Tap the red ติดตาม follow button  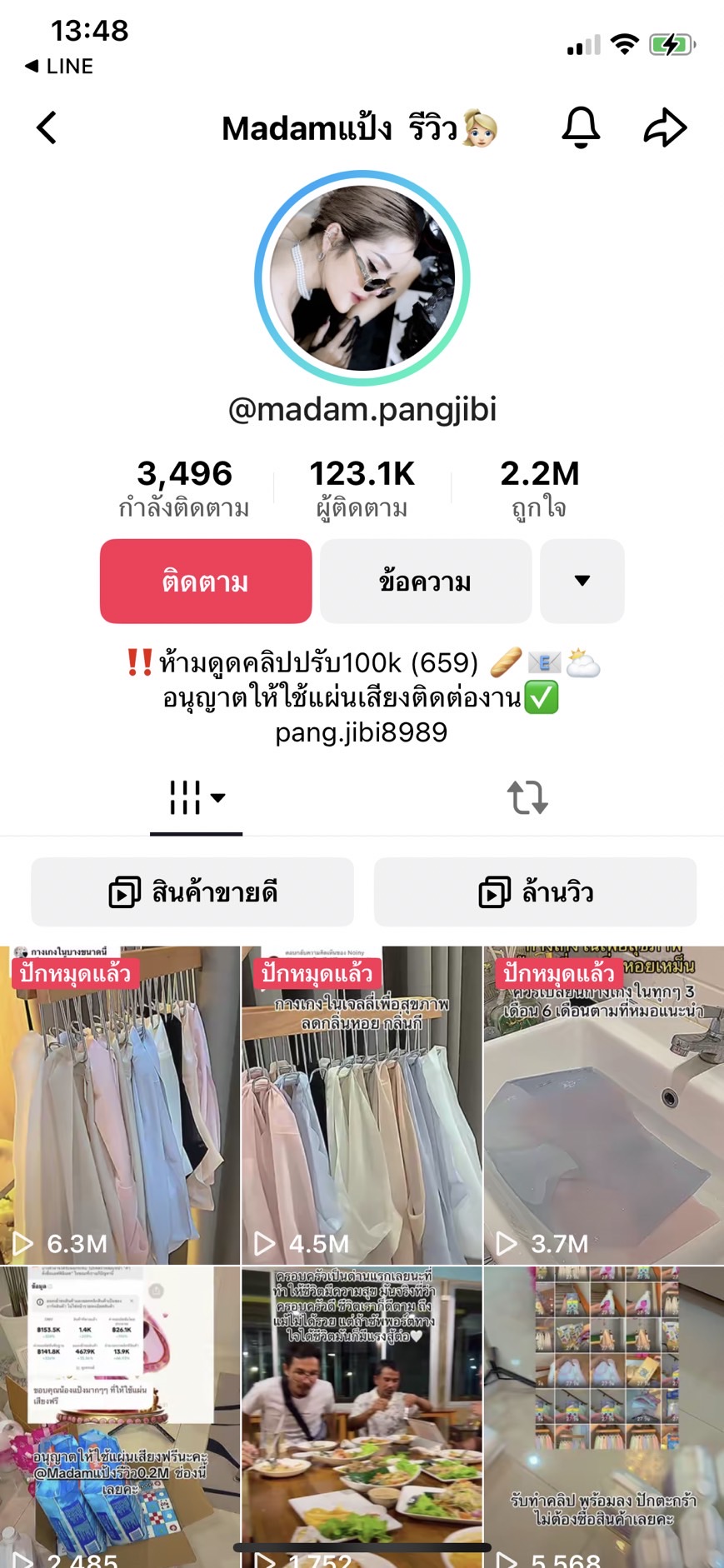[x=206, y=582]
